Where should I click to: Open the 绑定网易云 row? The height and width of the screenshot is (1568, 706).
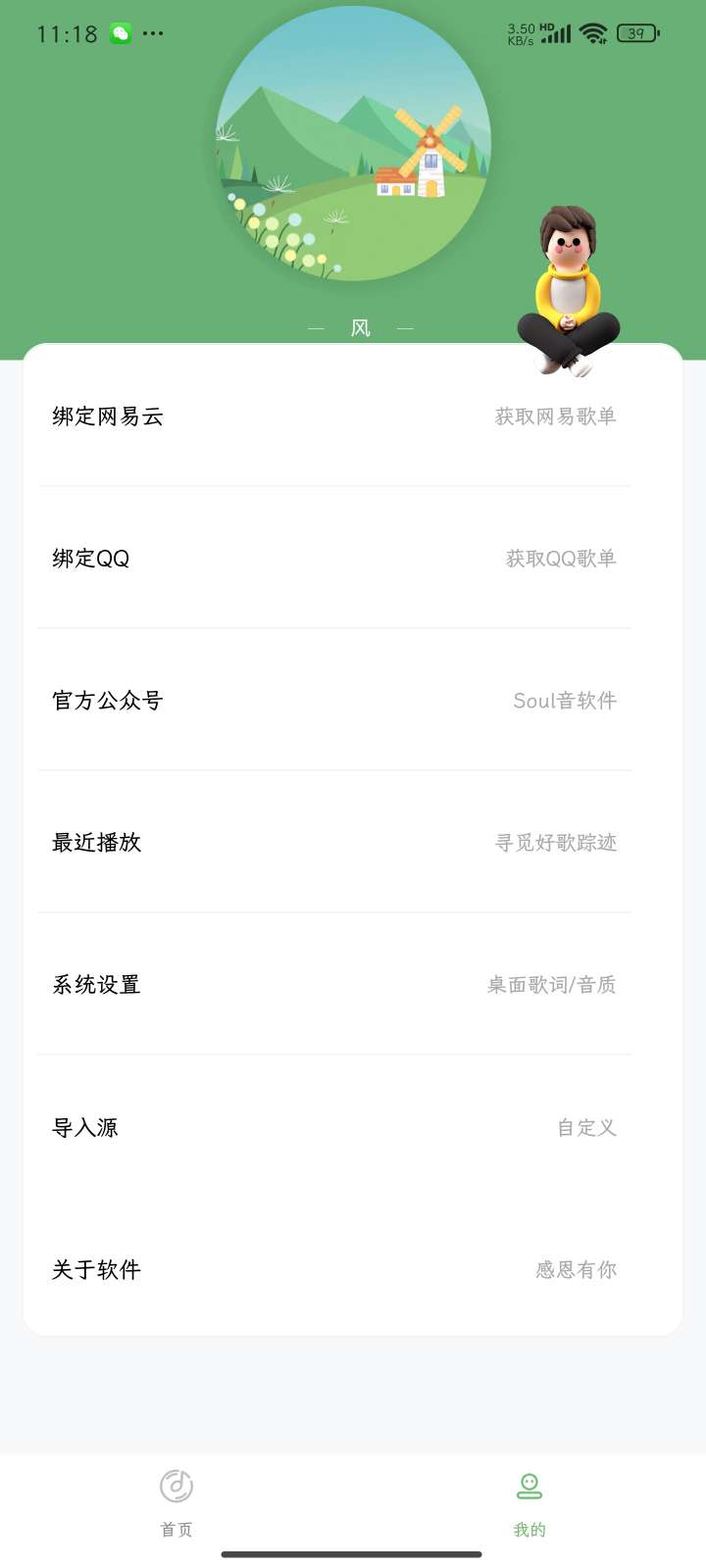point(333,416)
